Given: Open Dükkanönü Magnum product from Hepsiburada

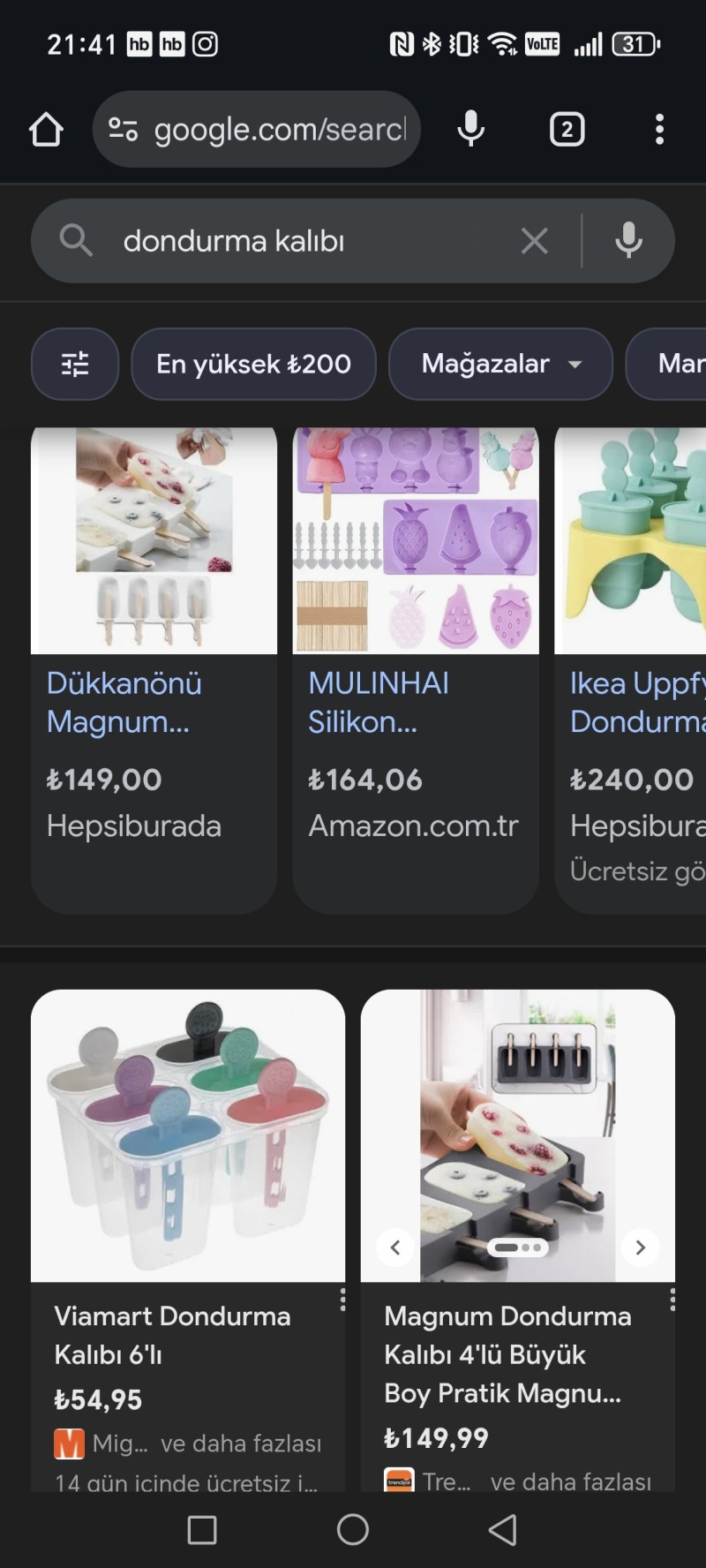Looking at the screenshot, I should (154, 671).
